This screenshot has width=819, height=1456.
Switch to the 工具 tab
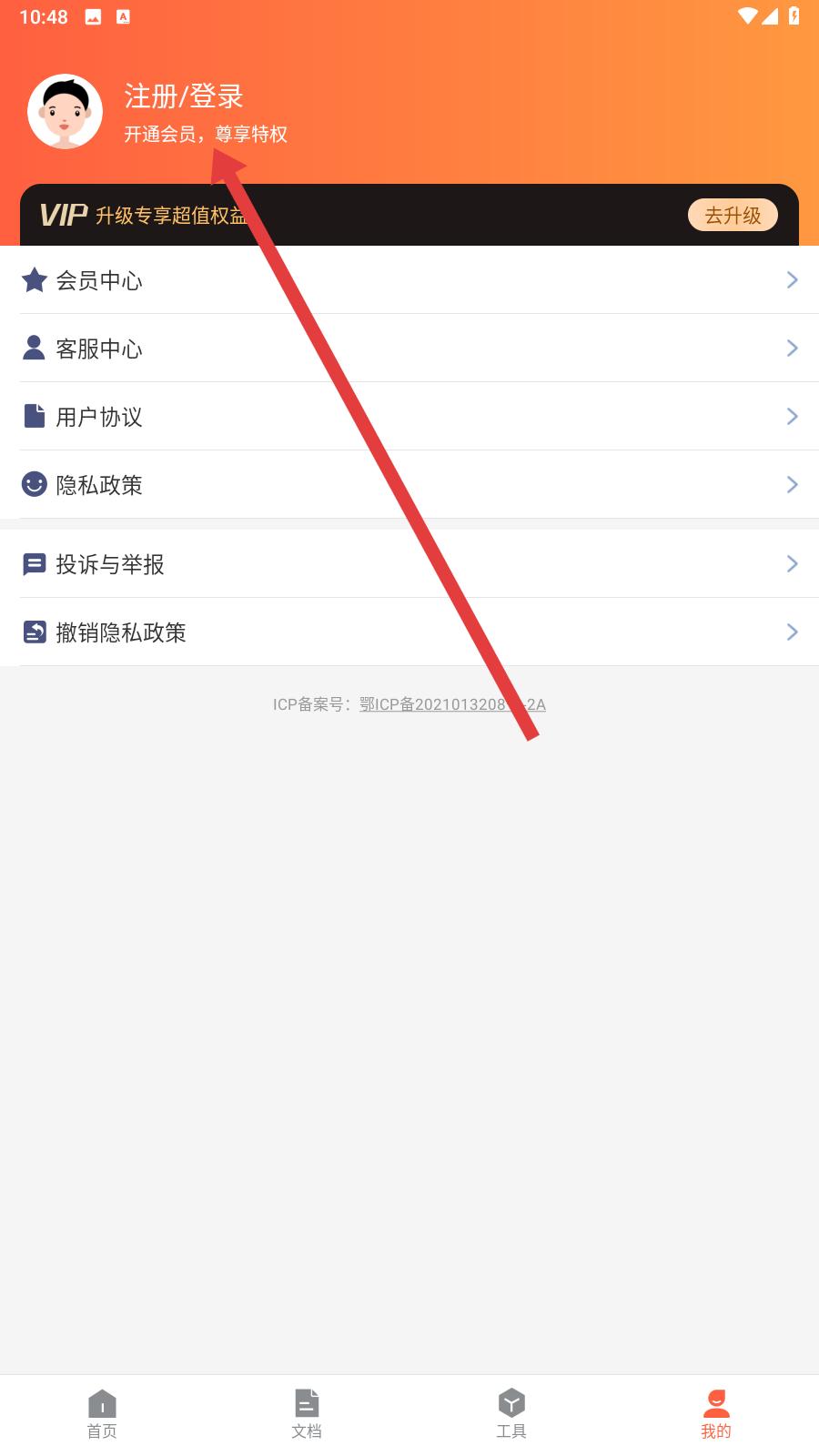[x=511, y=1414]
